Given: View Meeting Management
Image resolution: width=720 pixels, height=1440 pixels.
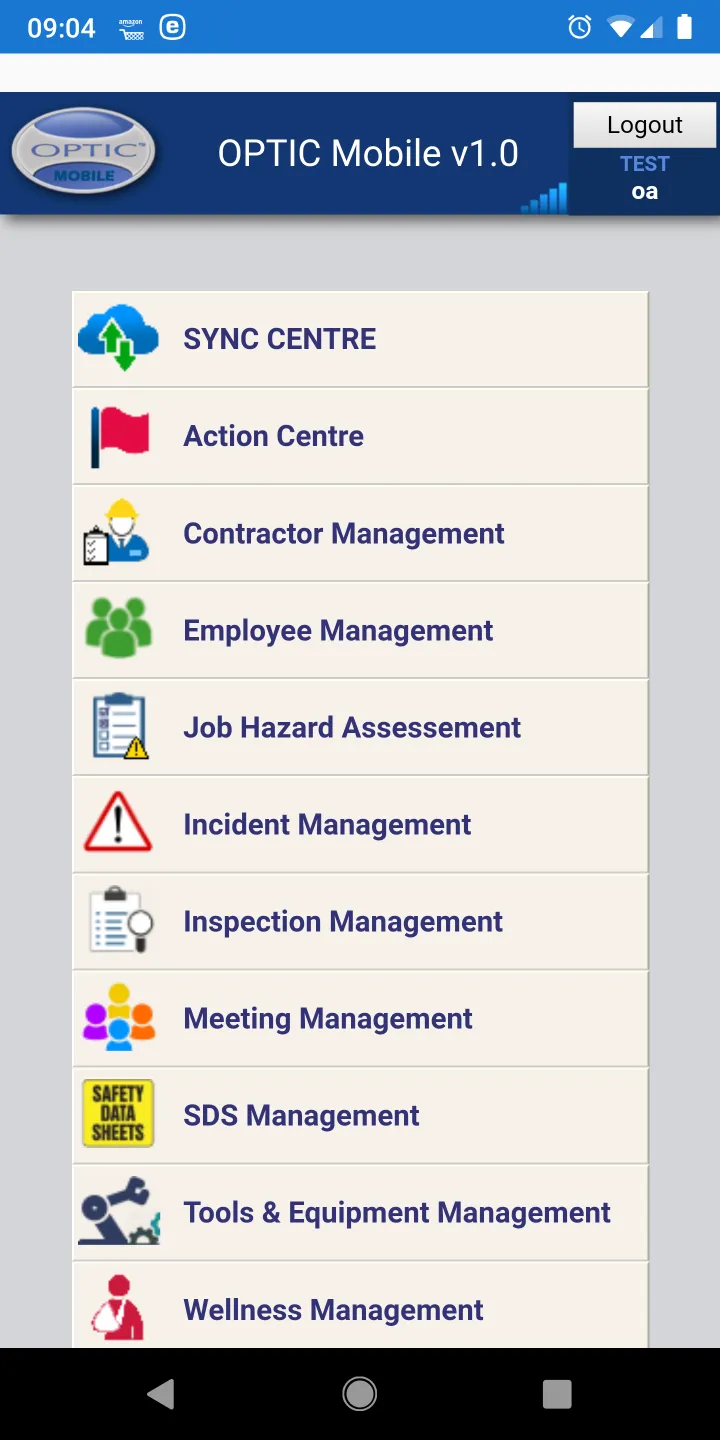Looking at the screenshot, I should (360, 1018).
